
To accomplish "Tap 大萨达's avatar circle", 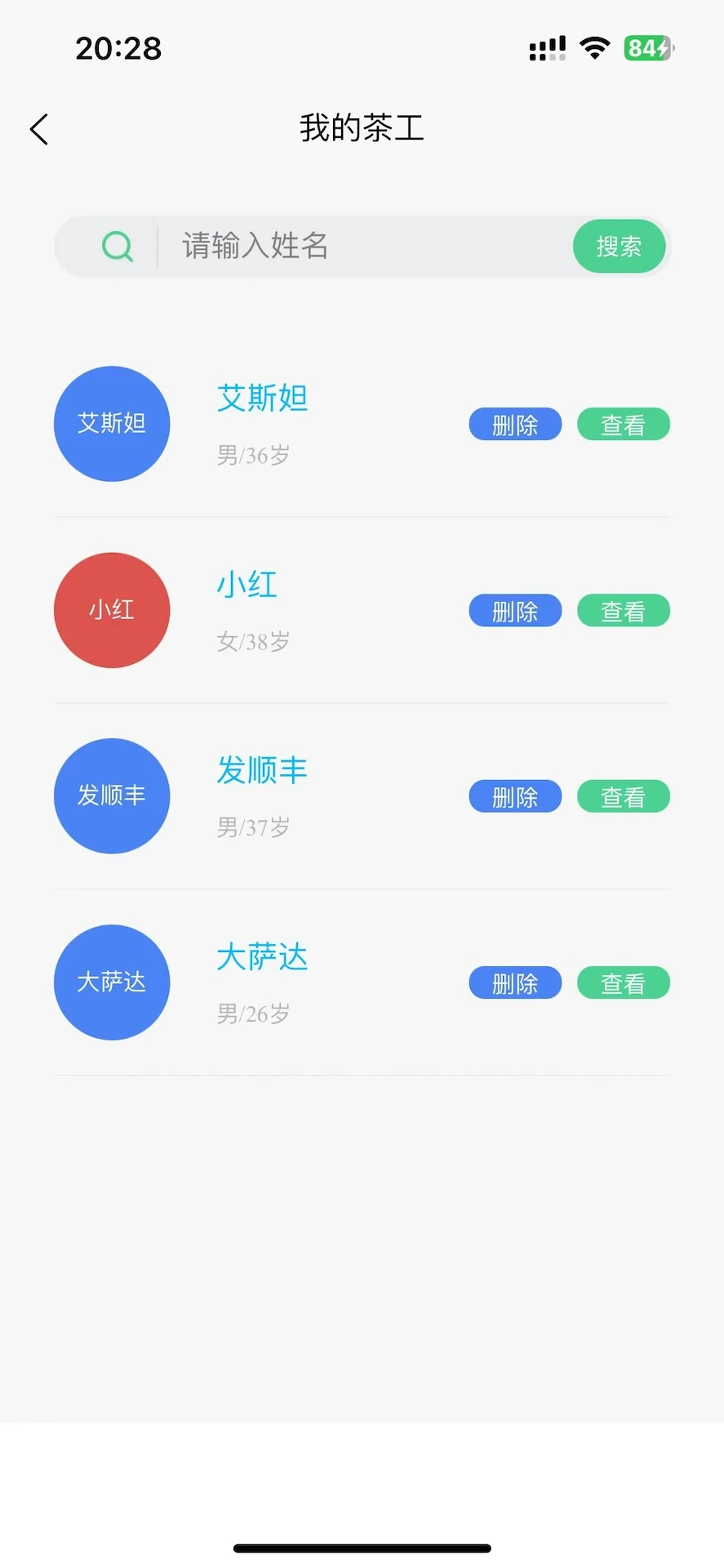I will pos(111,982).
